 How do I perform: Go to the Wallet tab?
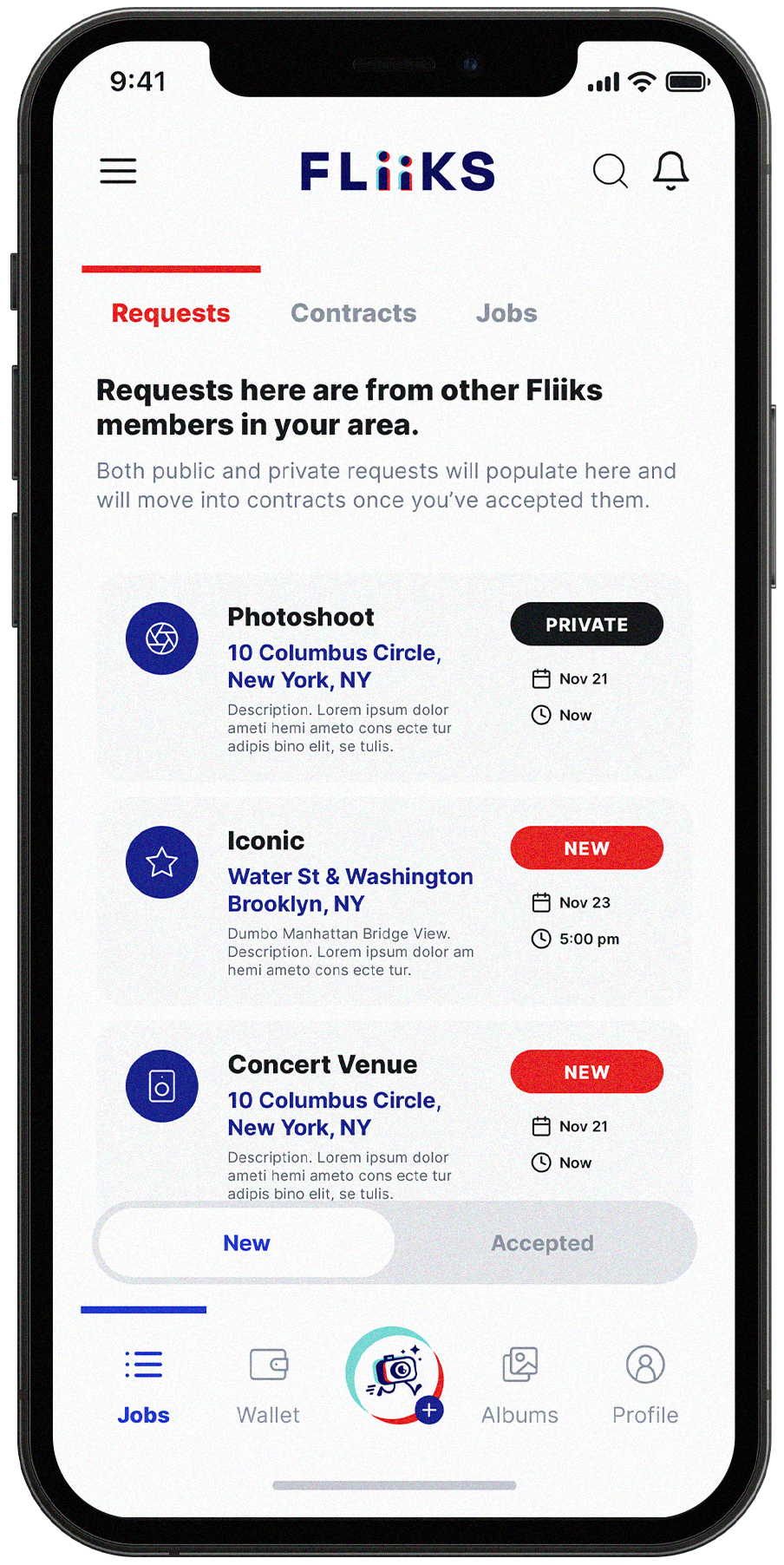click(269, 1384)
